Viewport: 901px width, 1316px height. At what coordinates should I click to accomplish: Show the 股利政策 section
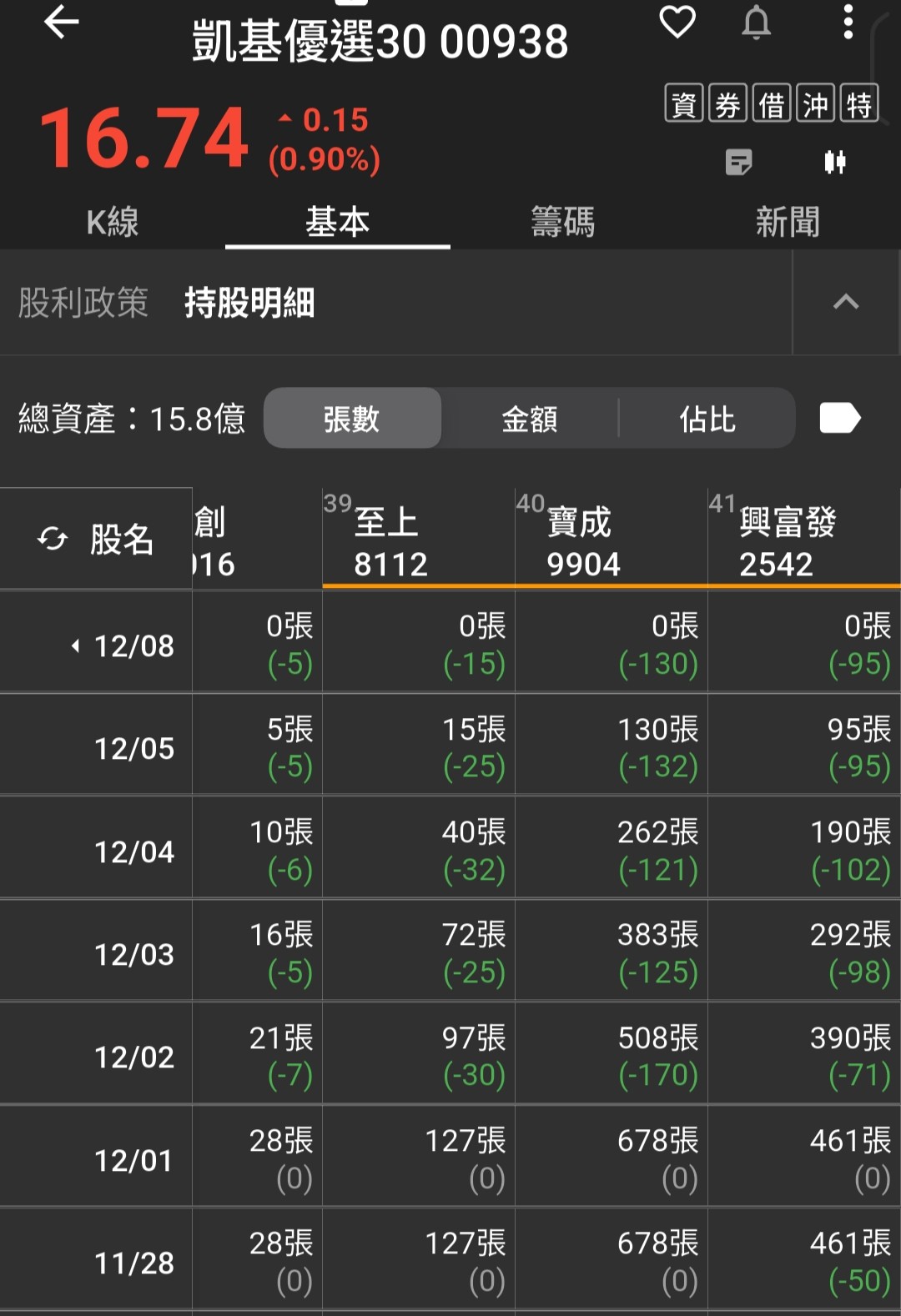[83, 303]
